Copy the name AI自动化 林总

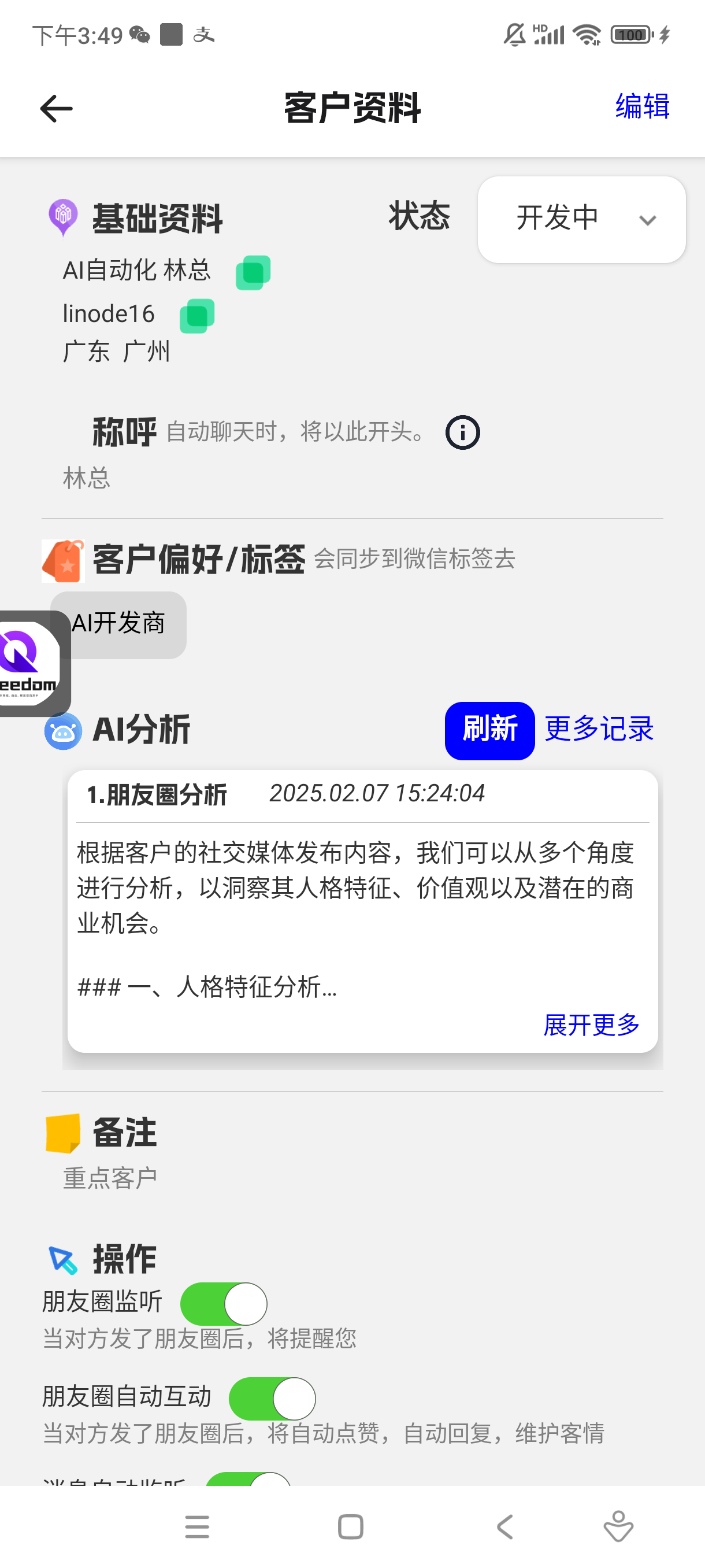[253, 272]
